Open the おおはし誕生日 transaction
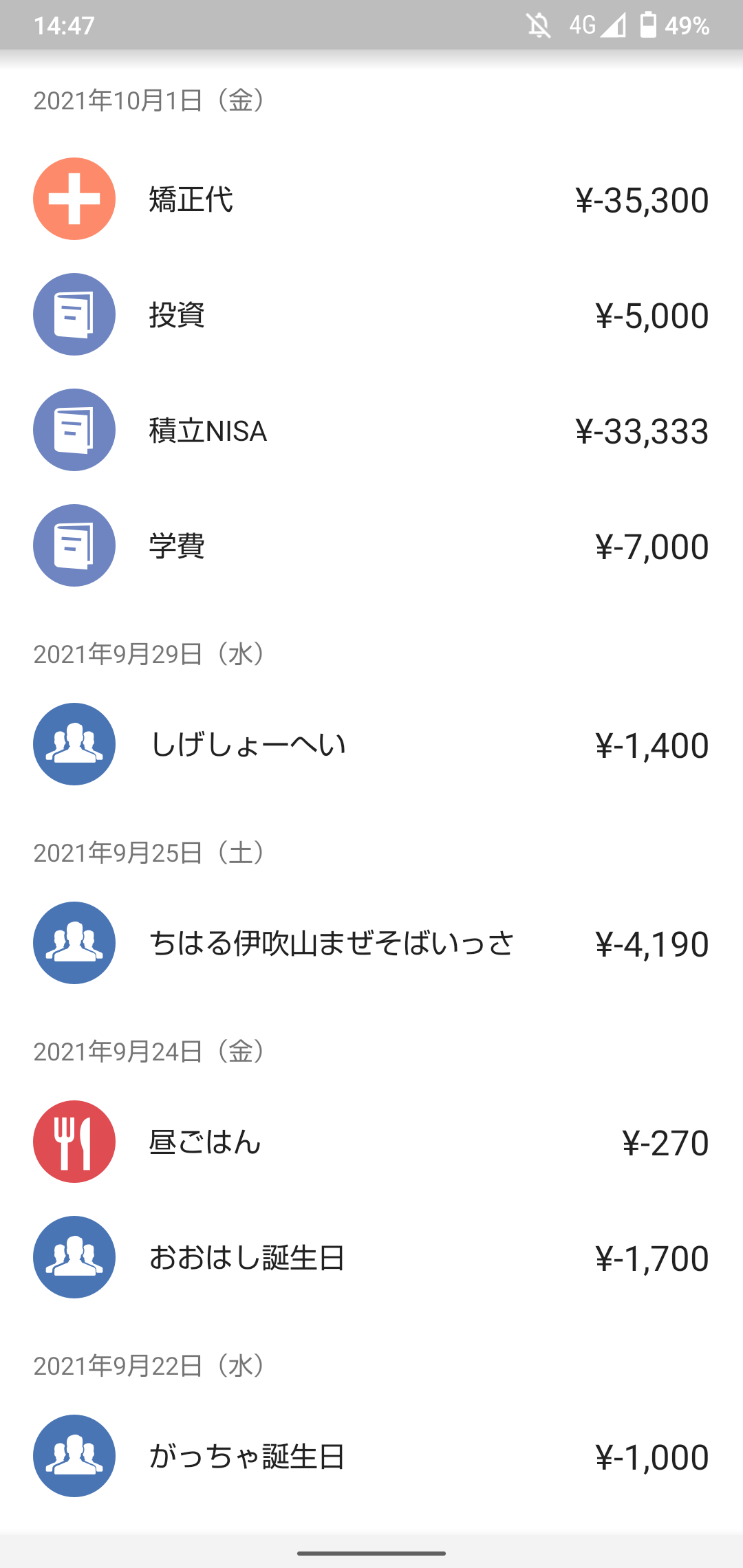Viewport: 743px width, 1568px height. 371,1257
